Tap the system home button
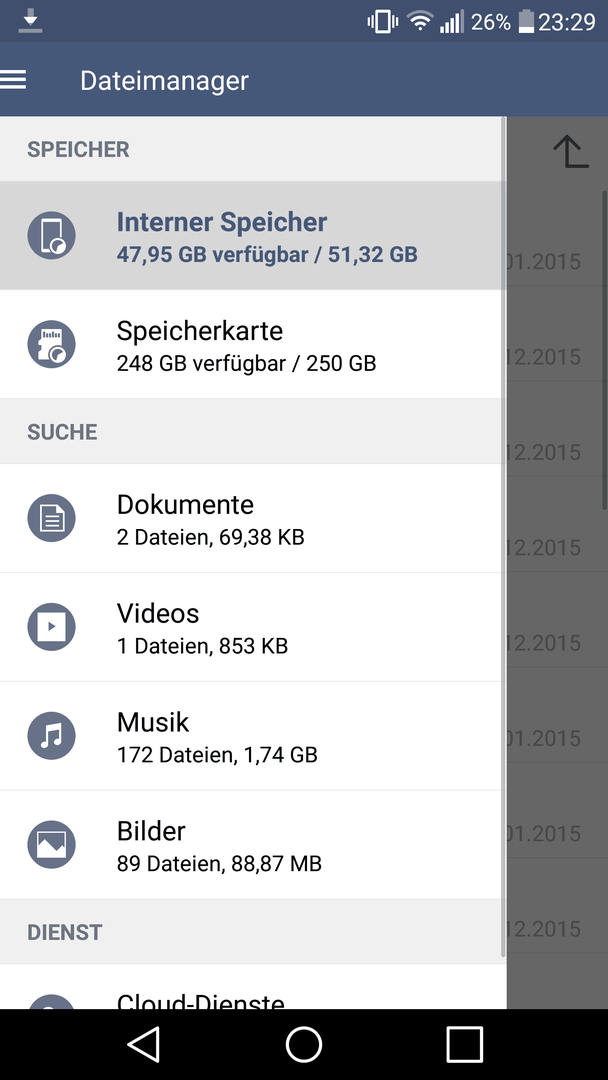Image resolution: width=608 pixels, height=1080 pixels. point(304,1044)
